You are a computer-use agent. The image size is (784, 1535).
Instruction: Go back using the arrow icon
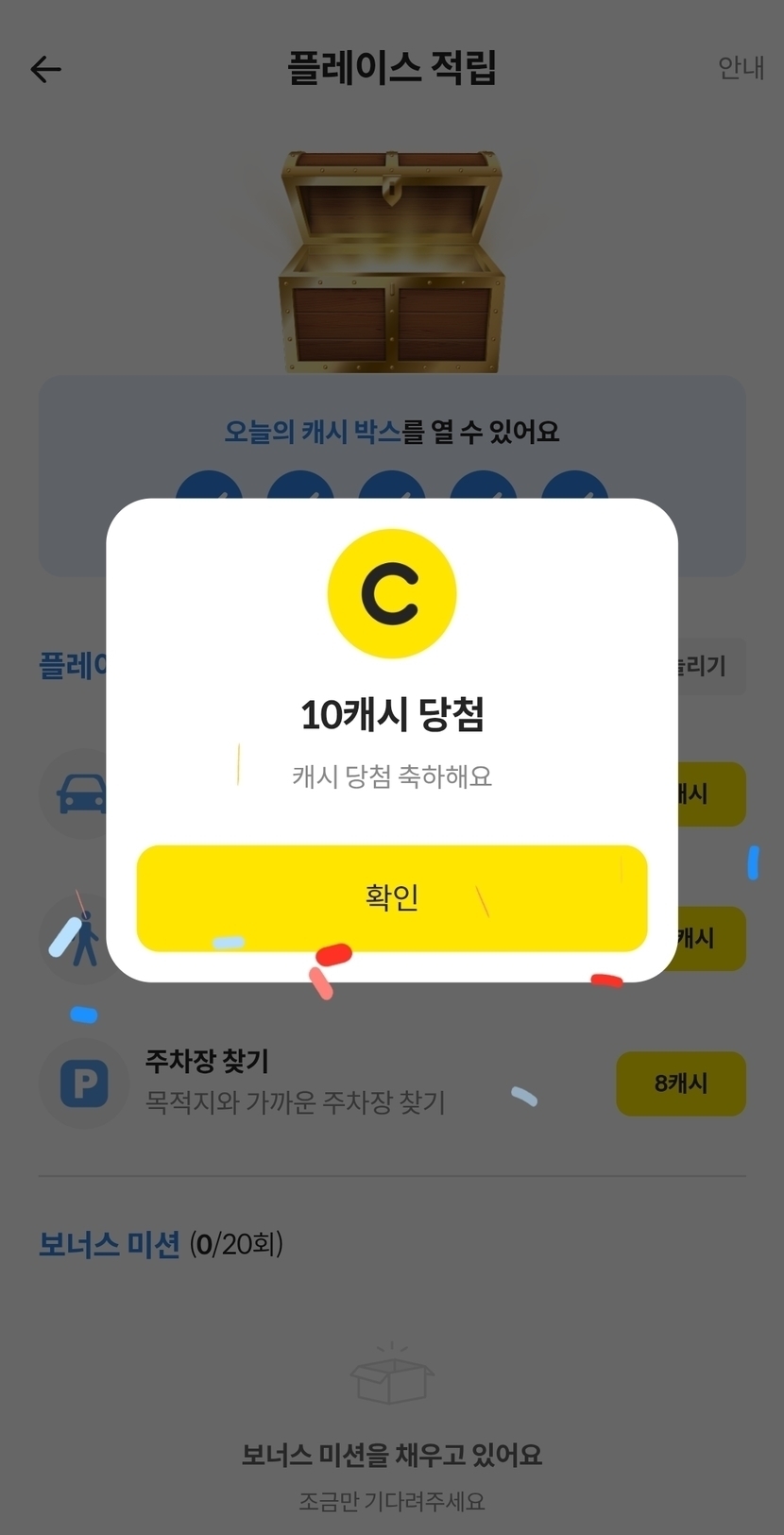click(x=45, y=69)
